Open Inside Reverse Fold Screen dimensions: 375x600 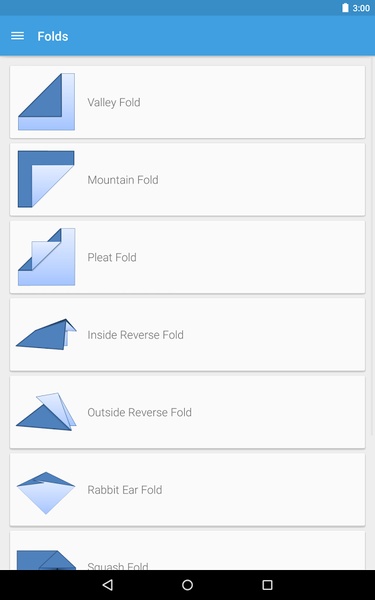pos(187,334)
